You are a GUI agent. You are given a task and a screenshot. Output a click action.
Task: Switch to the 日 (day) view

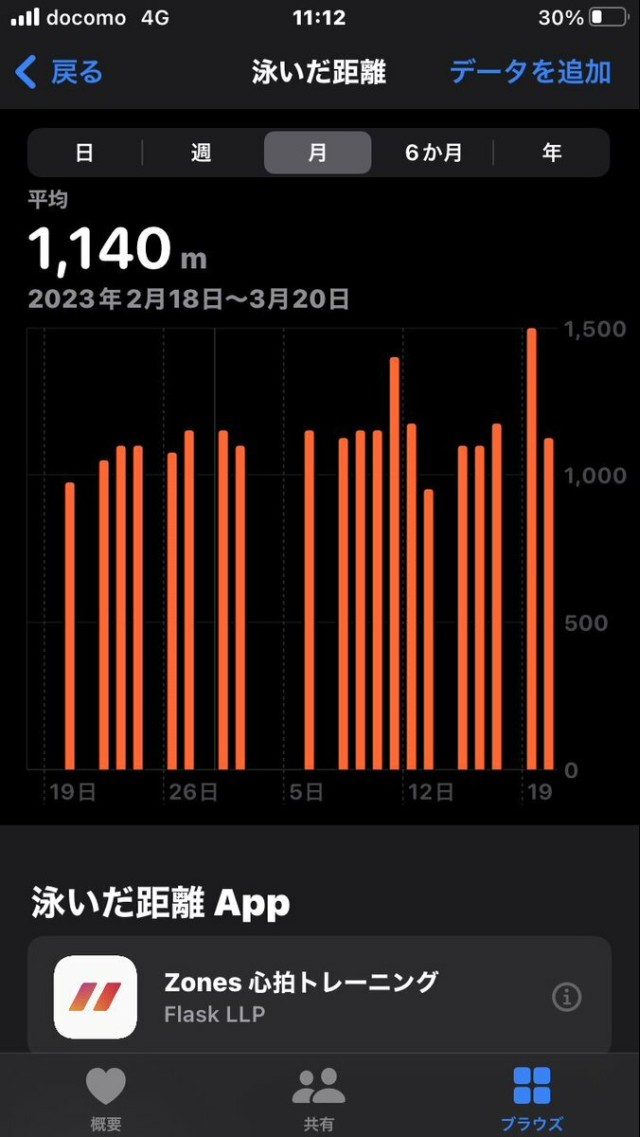(85, 153)
